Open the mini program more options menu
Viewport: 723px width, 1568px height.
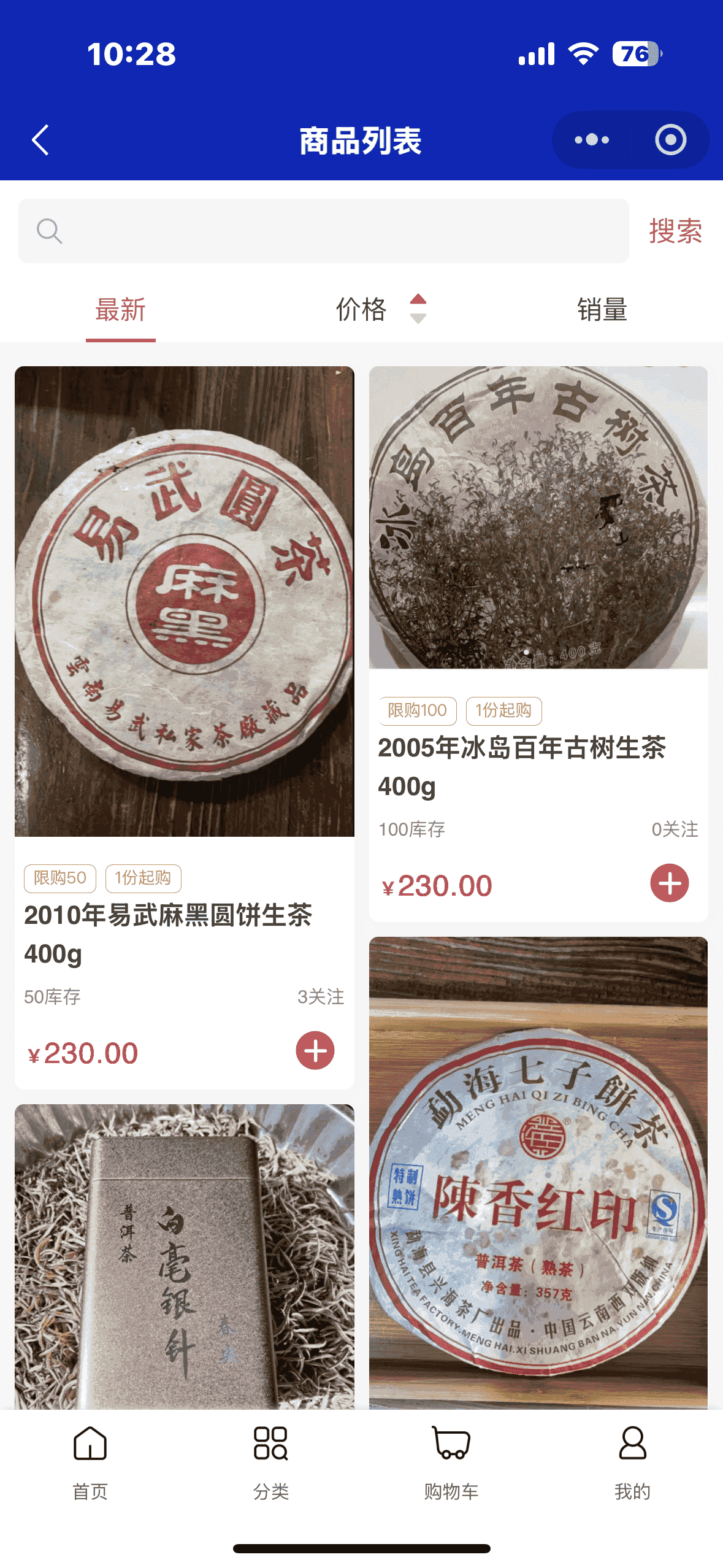coord(591,140)
